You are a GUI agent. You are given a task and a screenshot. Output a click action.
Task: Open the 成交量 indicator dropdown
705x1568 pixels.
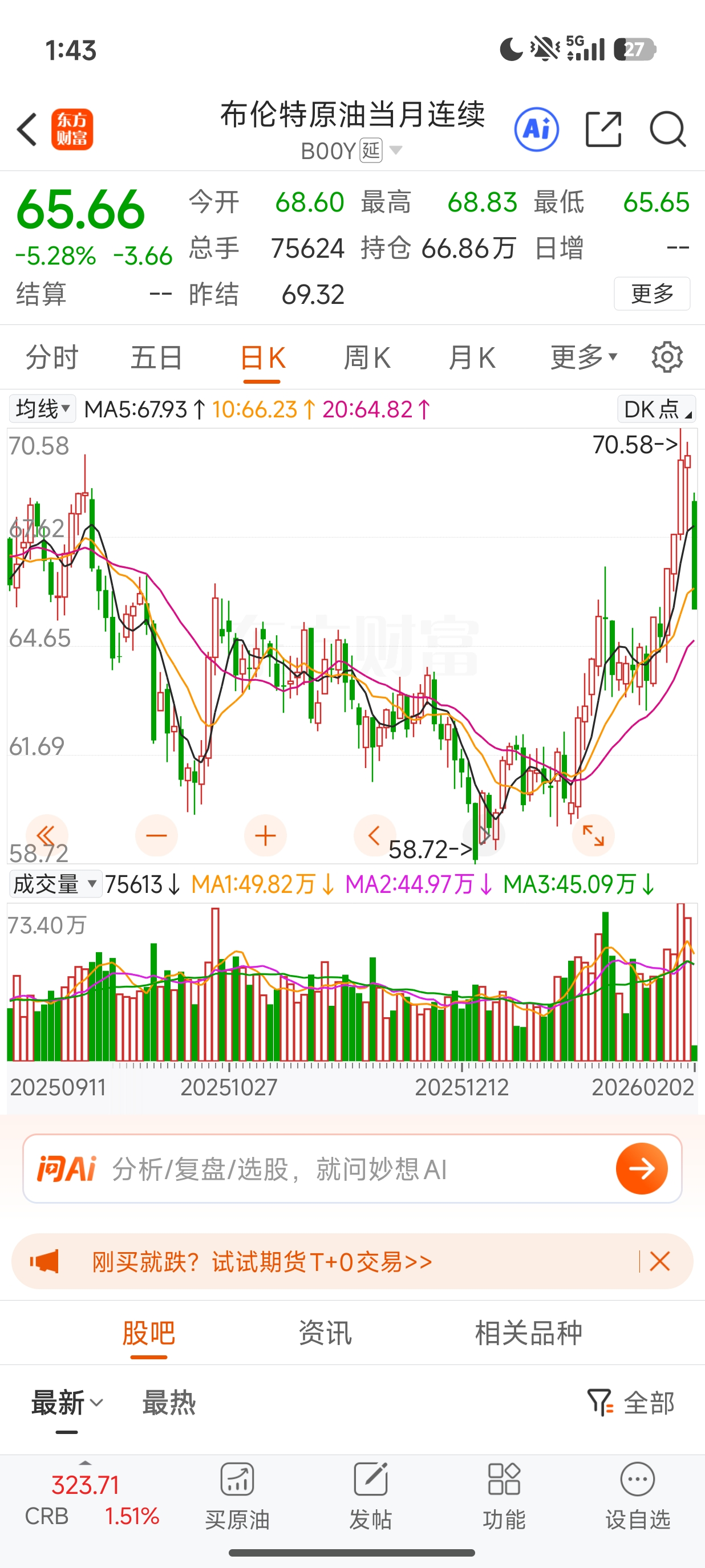[x=55, y=884]
